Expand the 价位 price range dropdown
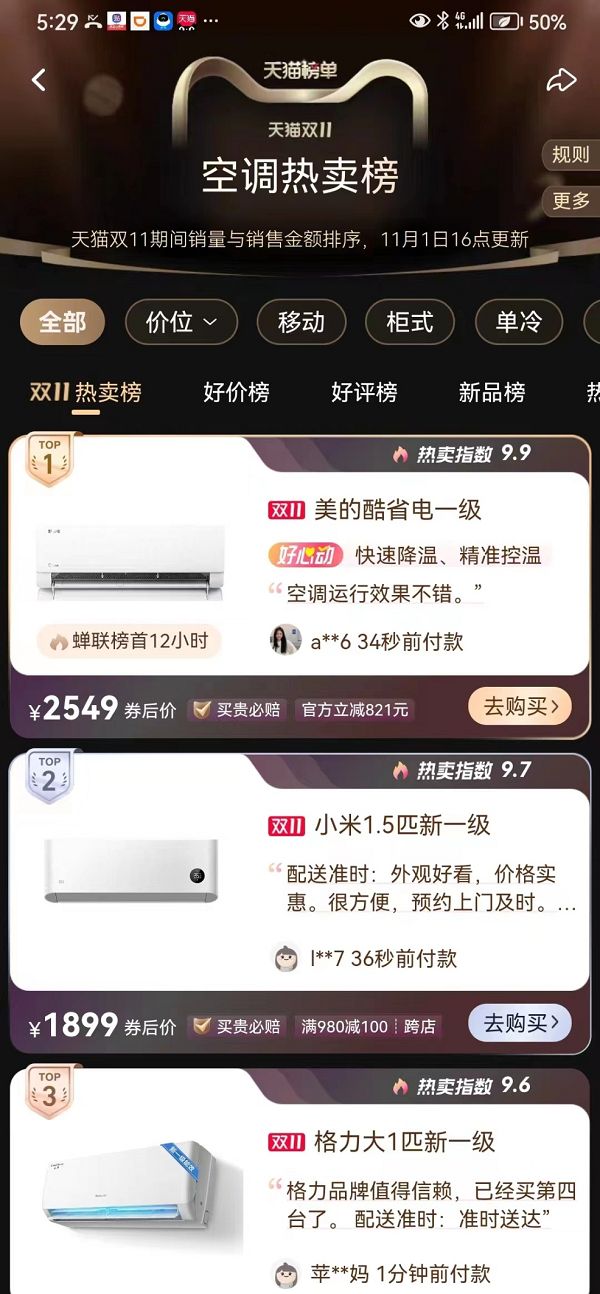600x1294 pixels. coord(181,322)
